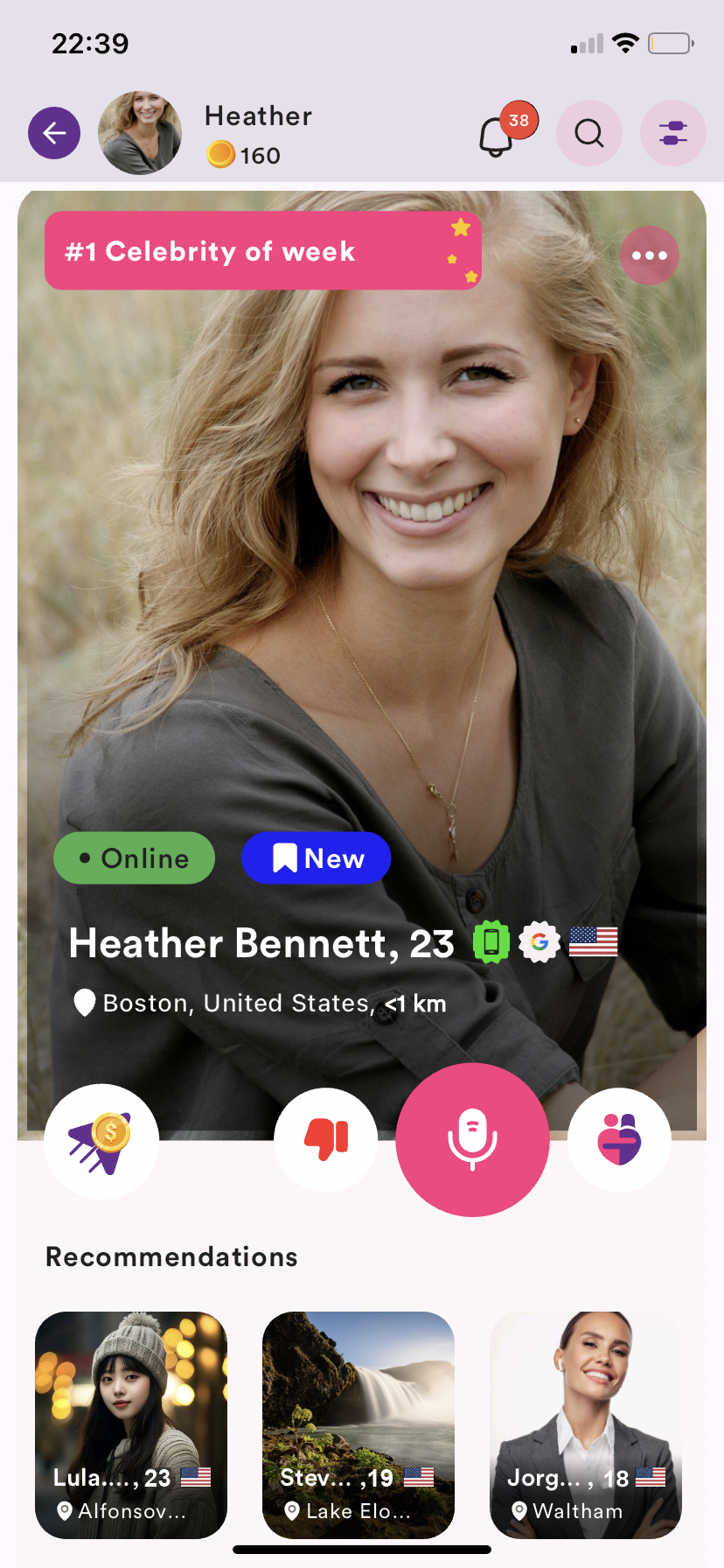Dislike Heather Bennett with thumbs down

point(326,1139)
